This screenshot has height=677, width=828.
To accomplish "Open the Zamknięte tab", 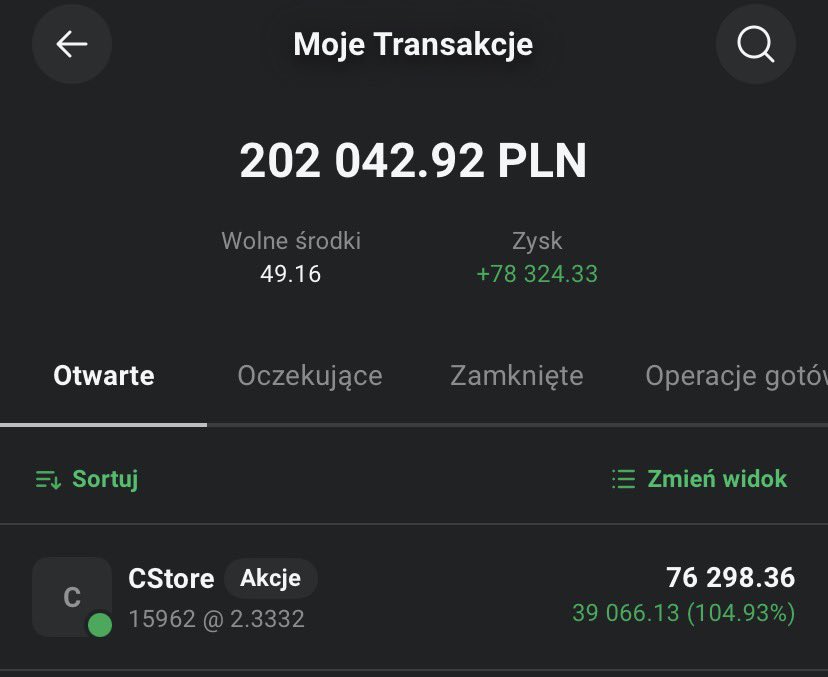I will (x=516, y=376).
